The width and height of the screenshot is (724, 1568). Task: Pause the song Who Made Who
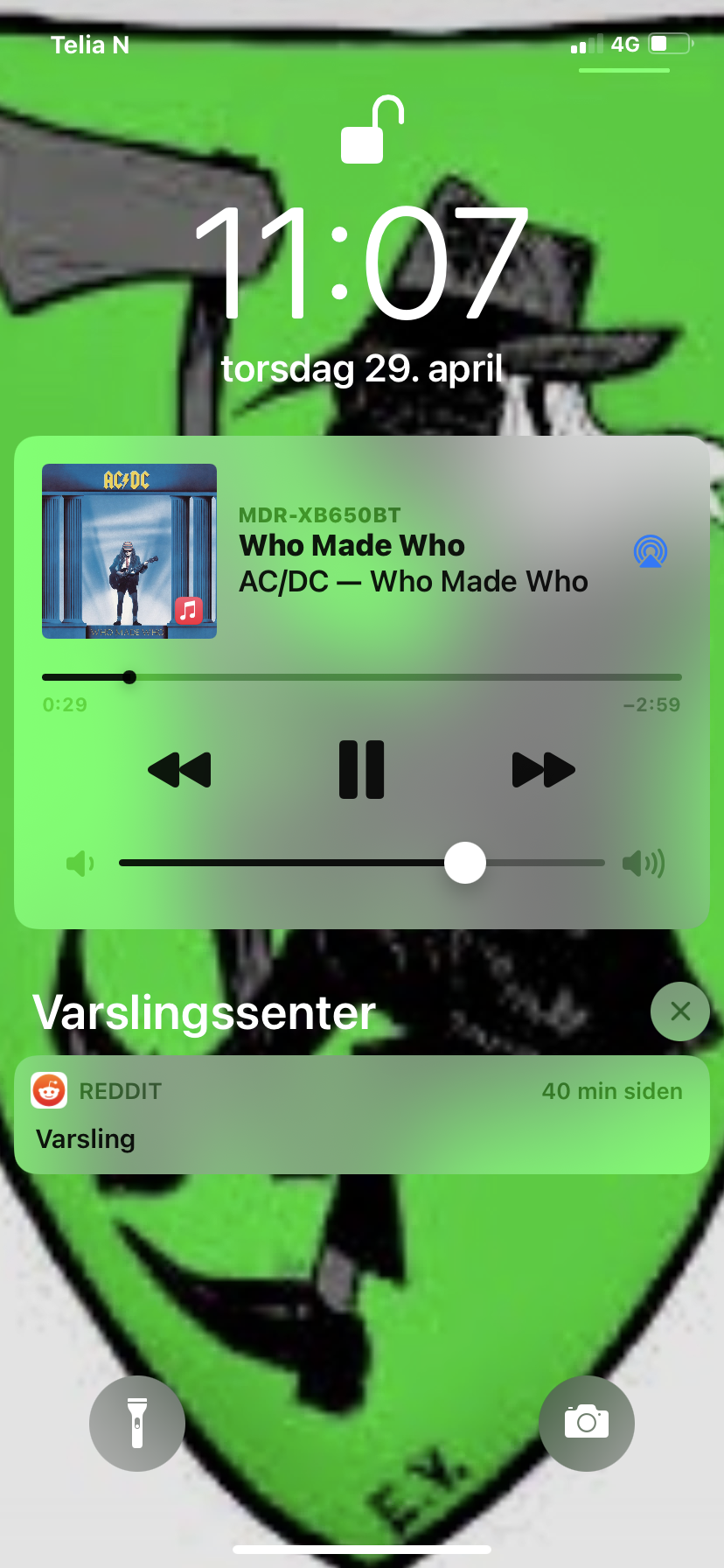(x=361, y=770)
